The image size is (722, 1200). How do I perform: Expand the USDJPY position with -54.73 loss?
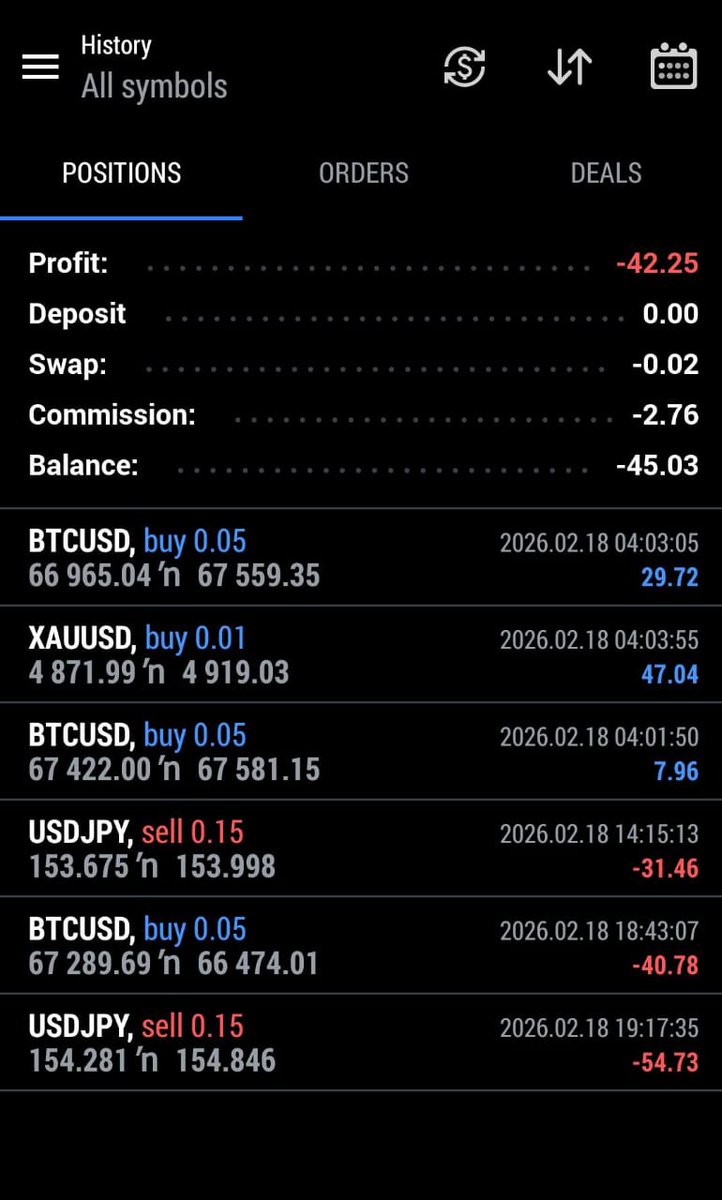point(361,1043)
